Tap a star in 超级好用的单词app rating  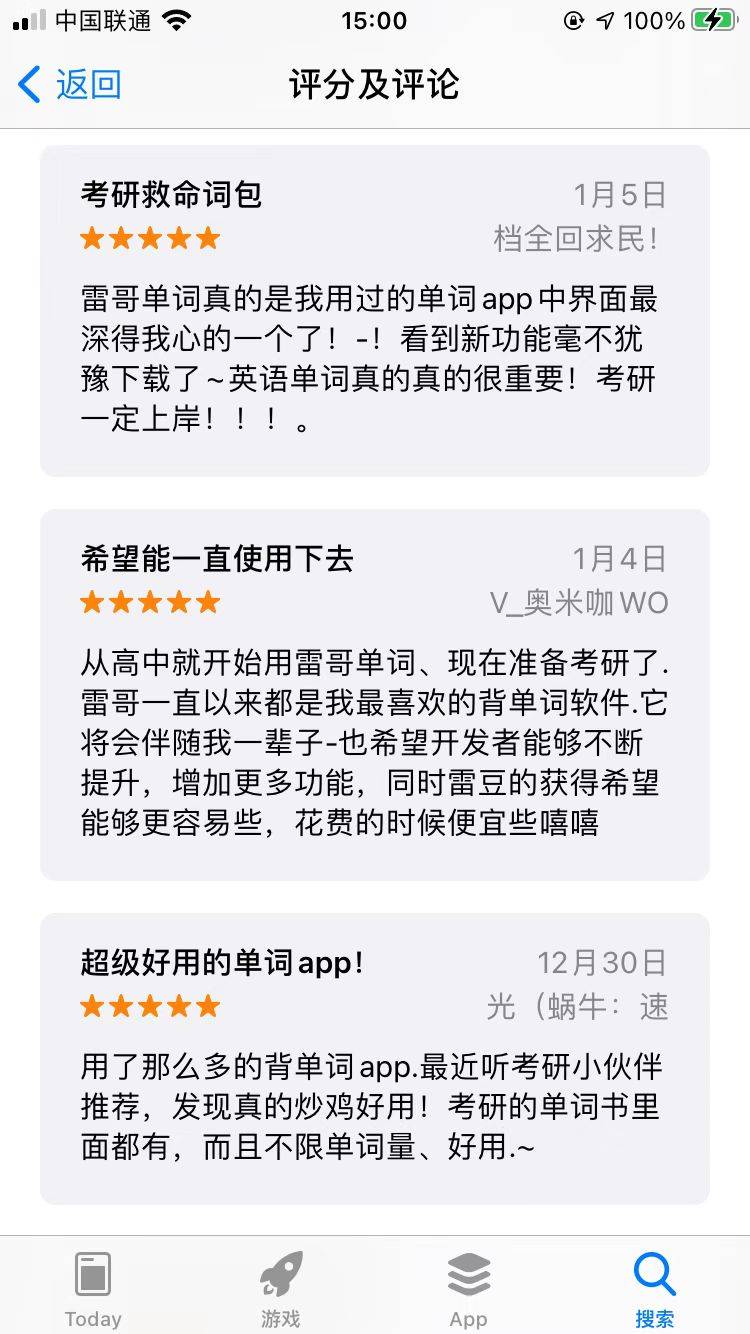148,1006
